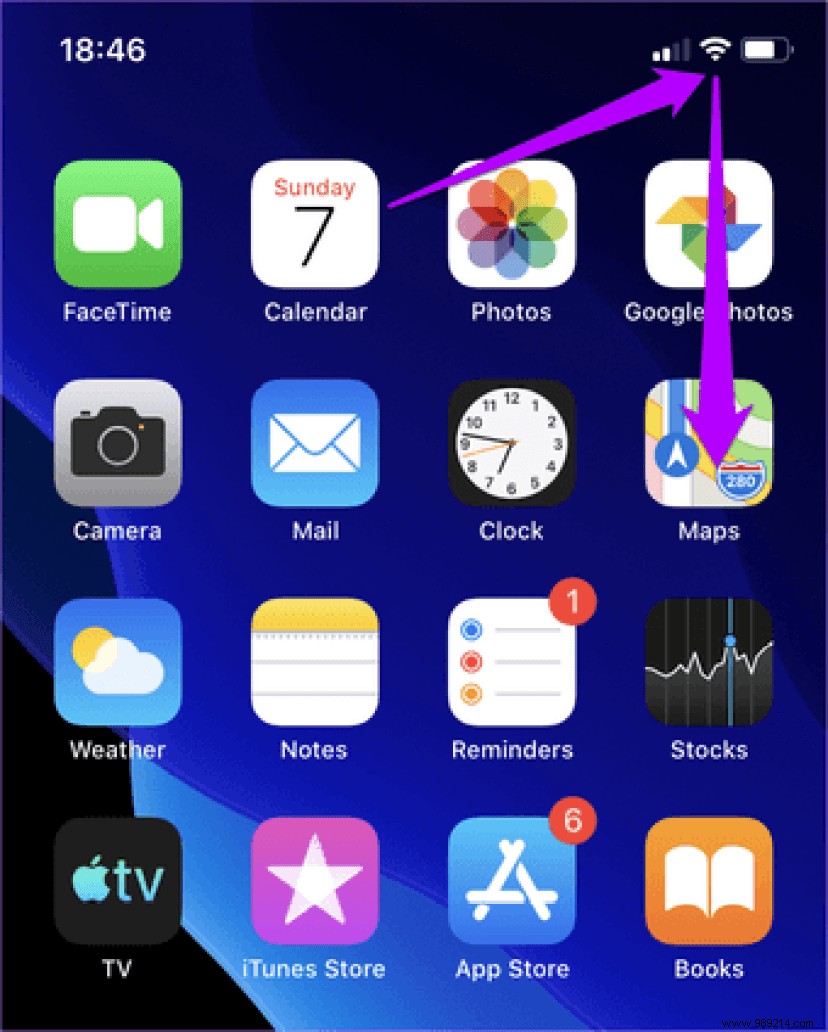Open the Notes app
828x1032 pixels.
point(315,661)
